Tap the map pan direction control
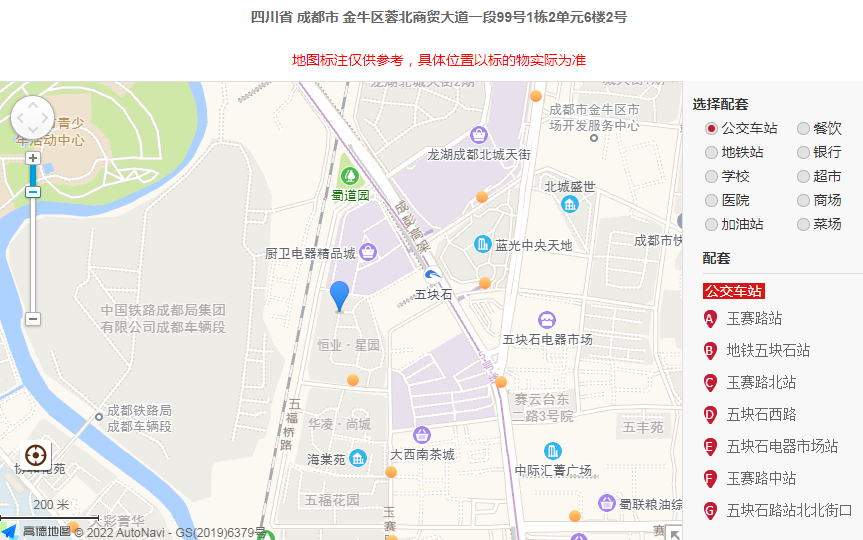Screen dimensions: 863x540 click(32, 117)
